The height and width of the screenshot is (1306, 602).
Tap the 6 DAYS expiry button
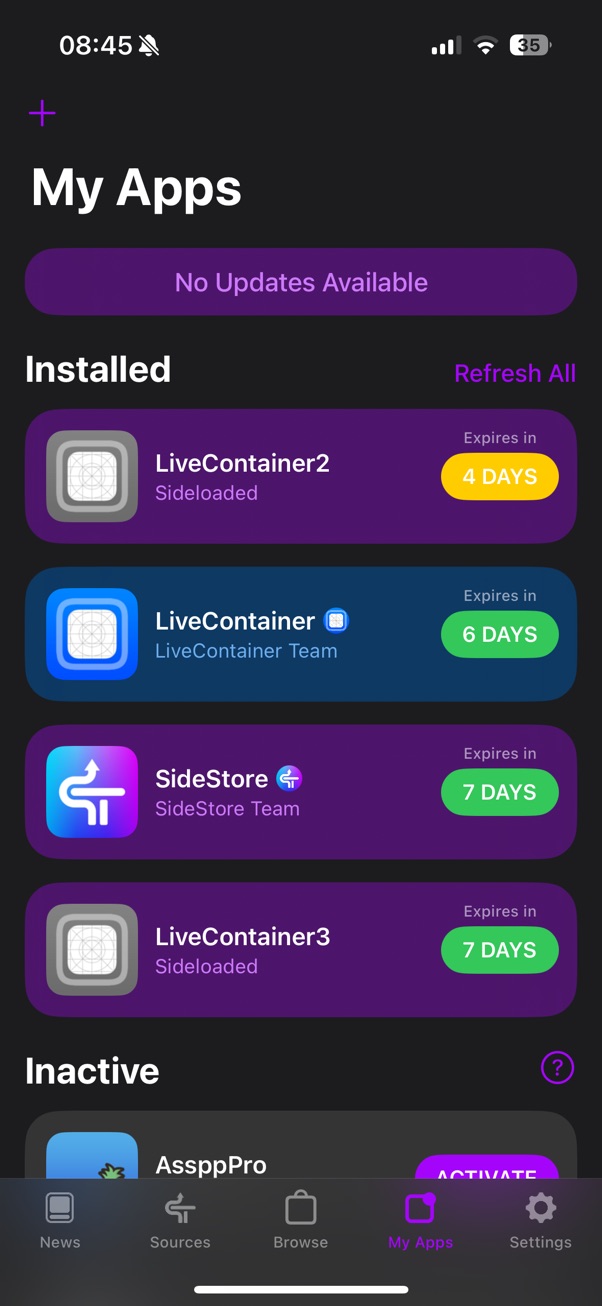499,635
